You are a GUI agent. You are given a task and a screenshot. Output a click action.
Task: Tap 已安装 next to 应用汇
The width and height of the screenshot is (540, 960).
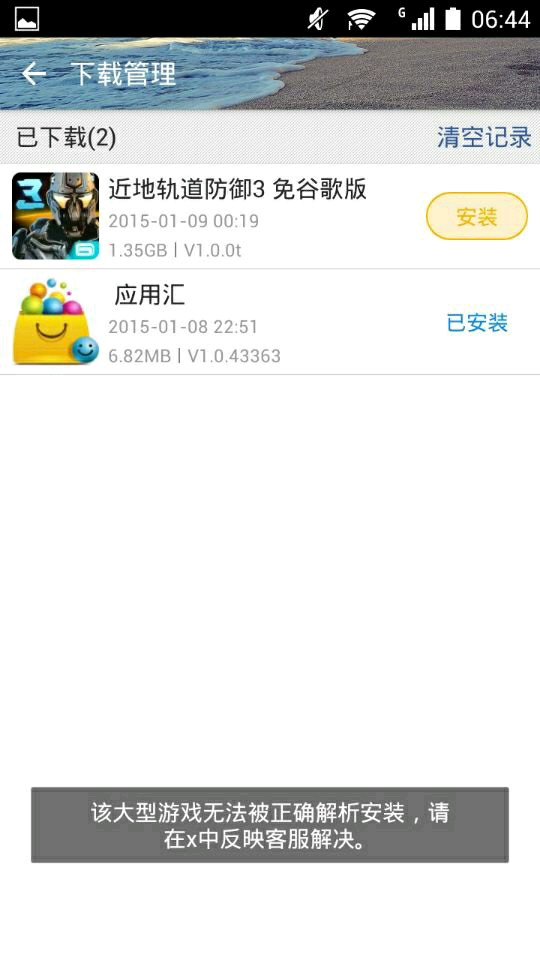[x=477, y=323]
